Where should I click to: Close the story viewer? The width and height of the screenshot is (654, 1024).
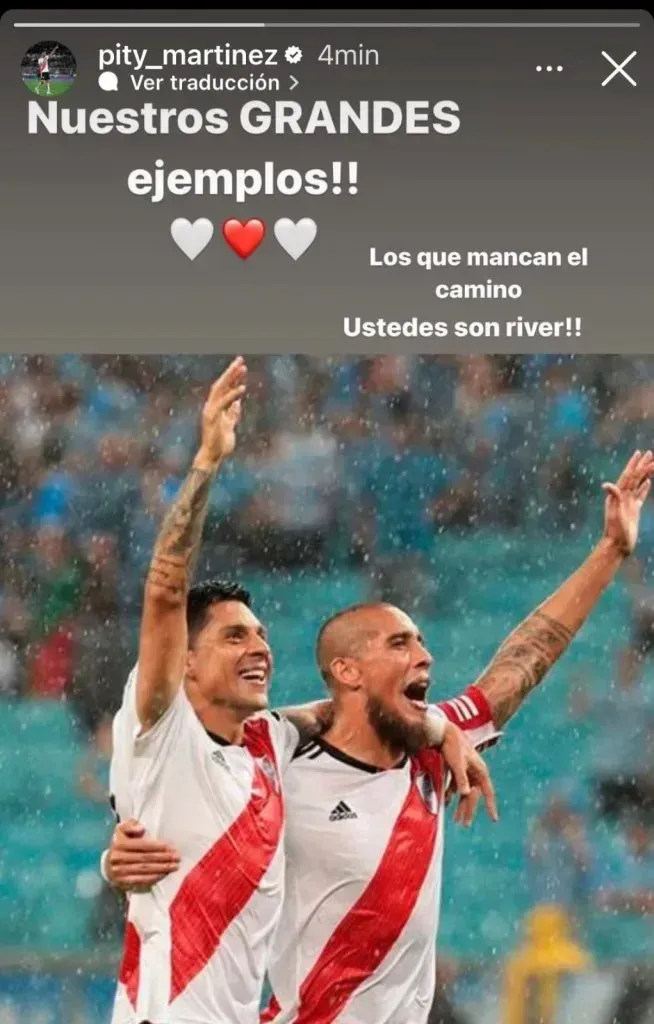[618, 68]
